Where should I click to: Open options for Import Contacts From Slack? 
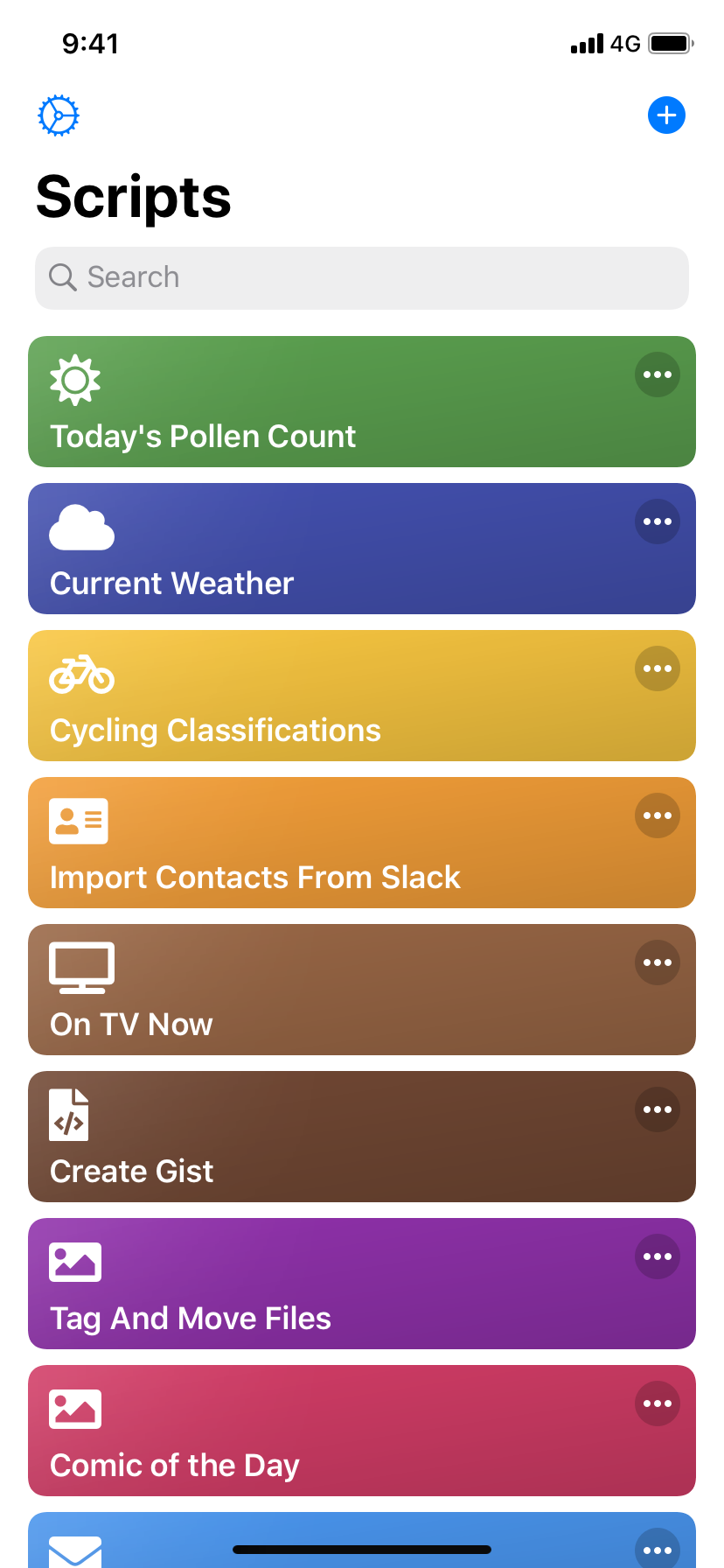tap(658, 816)
